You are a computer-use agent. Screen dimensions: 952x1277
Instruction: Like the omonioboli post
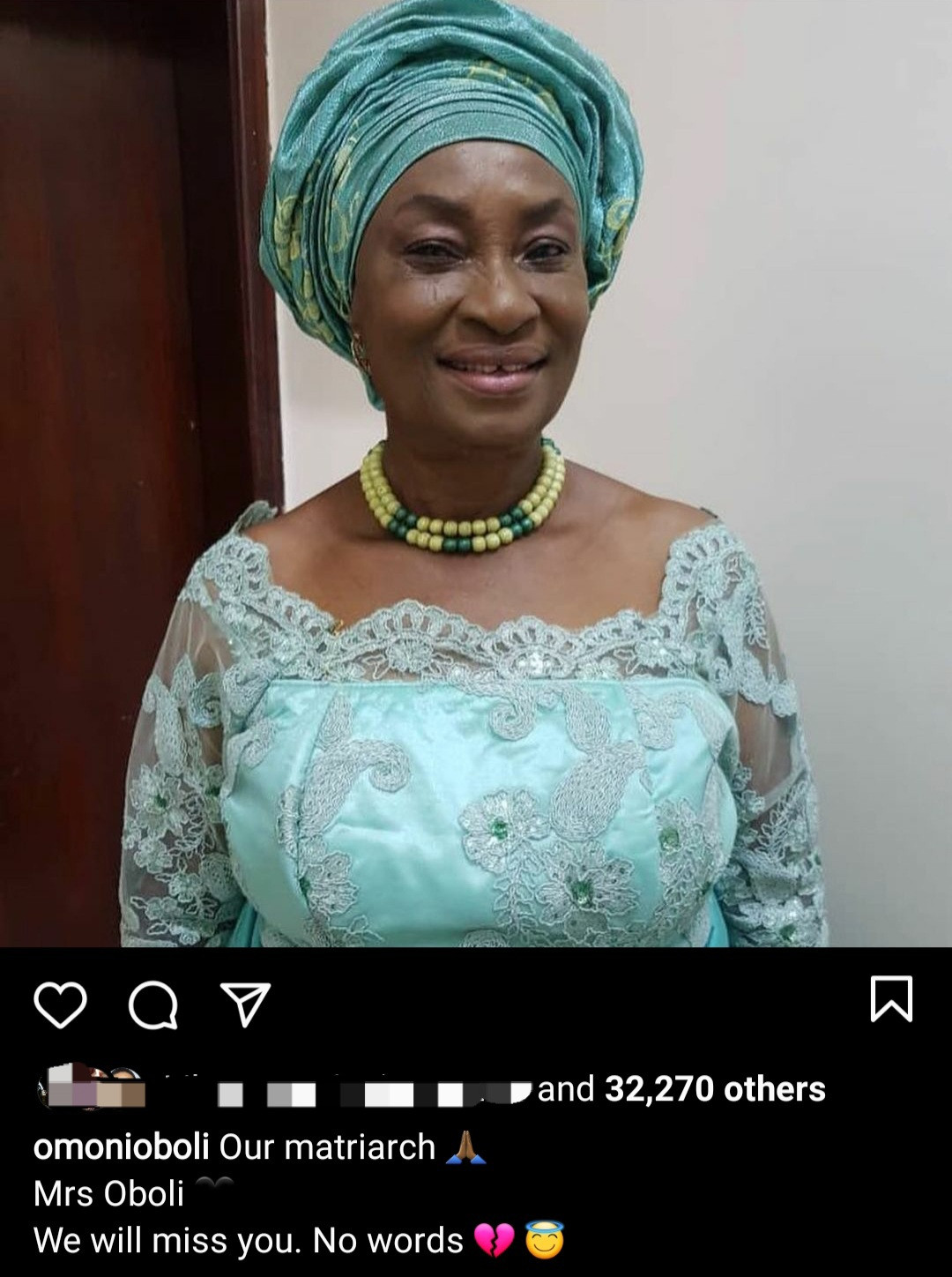tap(60, 1004)
